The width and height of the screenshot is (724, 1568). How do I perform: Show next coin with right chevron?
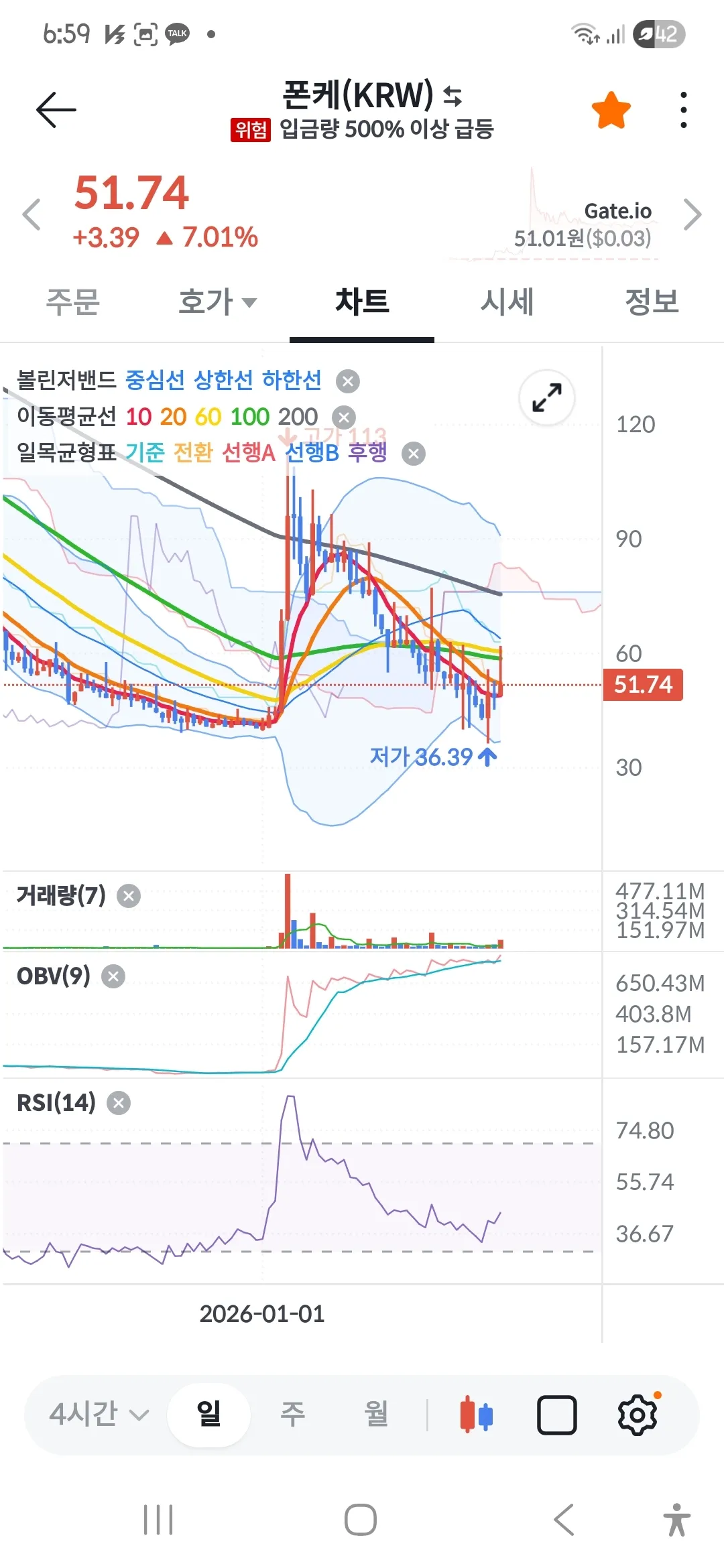tap(692, 214)
